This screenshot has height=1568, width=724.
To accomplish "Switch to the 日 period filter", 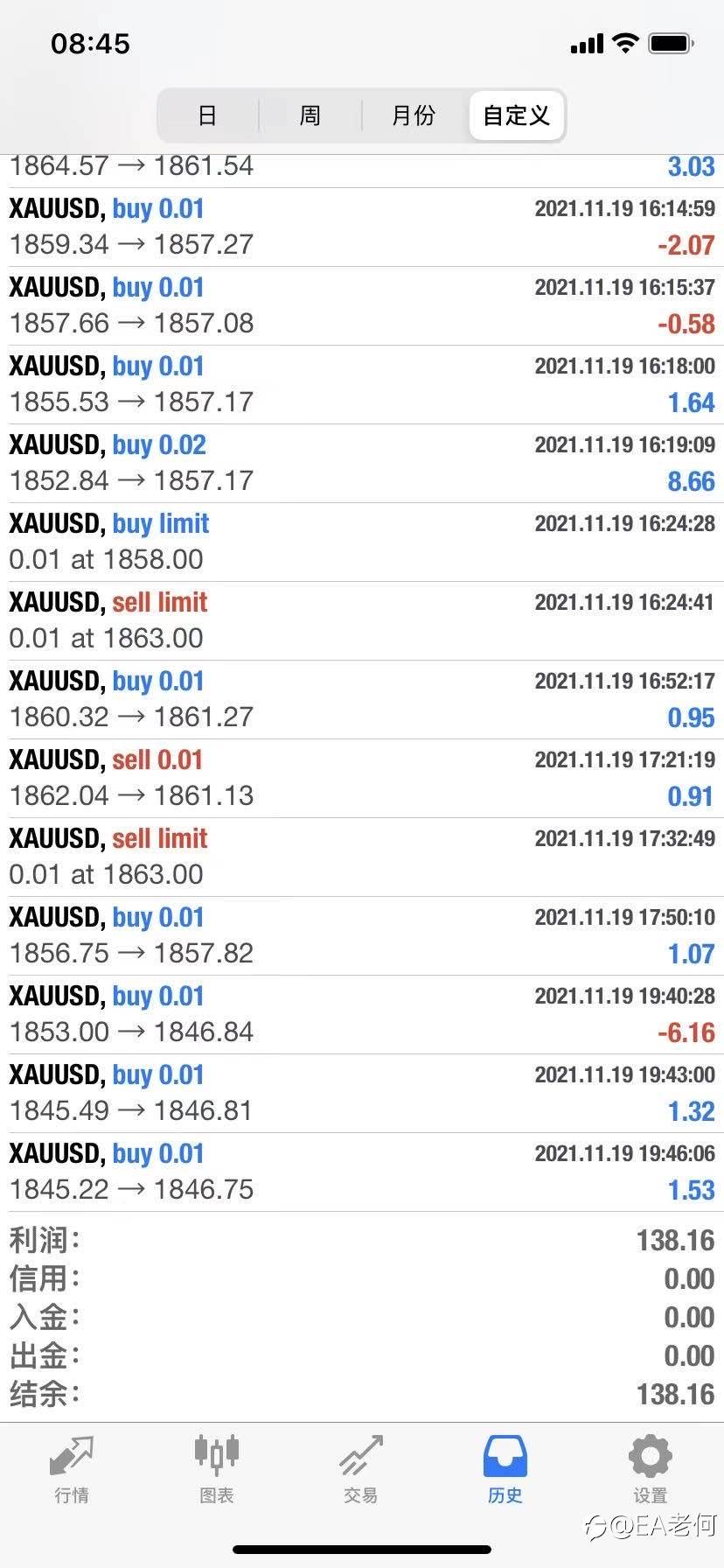I will click(207, 115).
